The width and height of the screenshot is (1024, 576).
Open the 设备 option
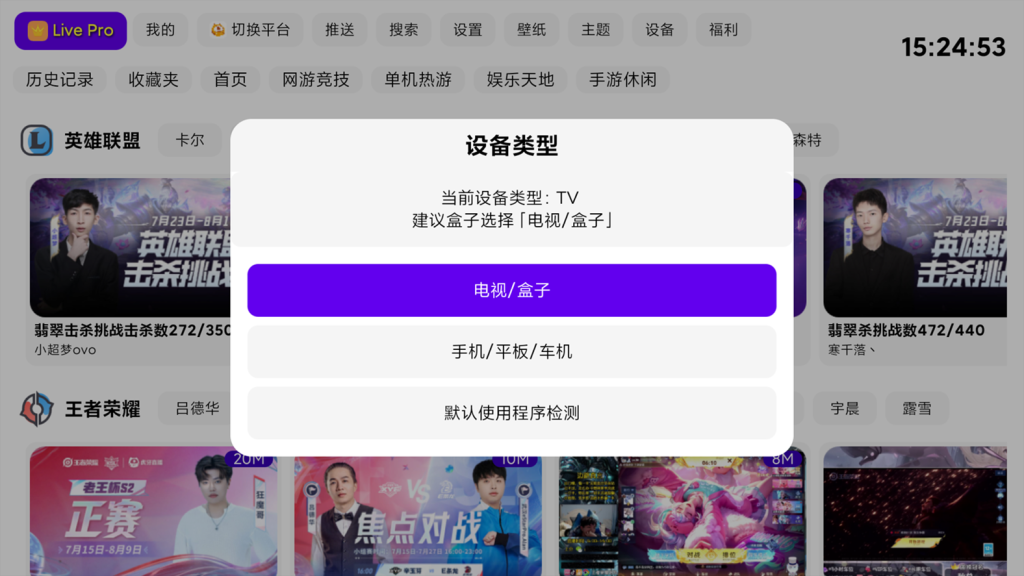tap(660, 30)
